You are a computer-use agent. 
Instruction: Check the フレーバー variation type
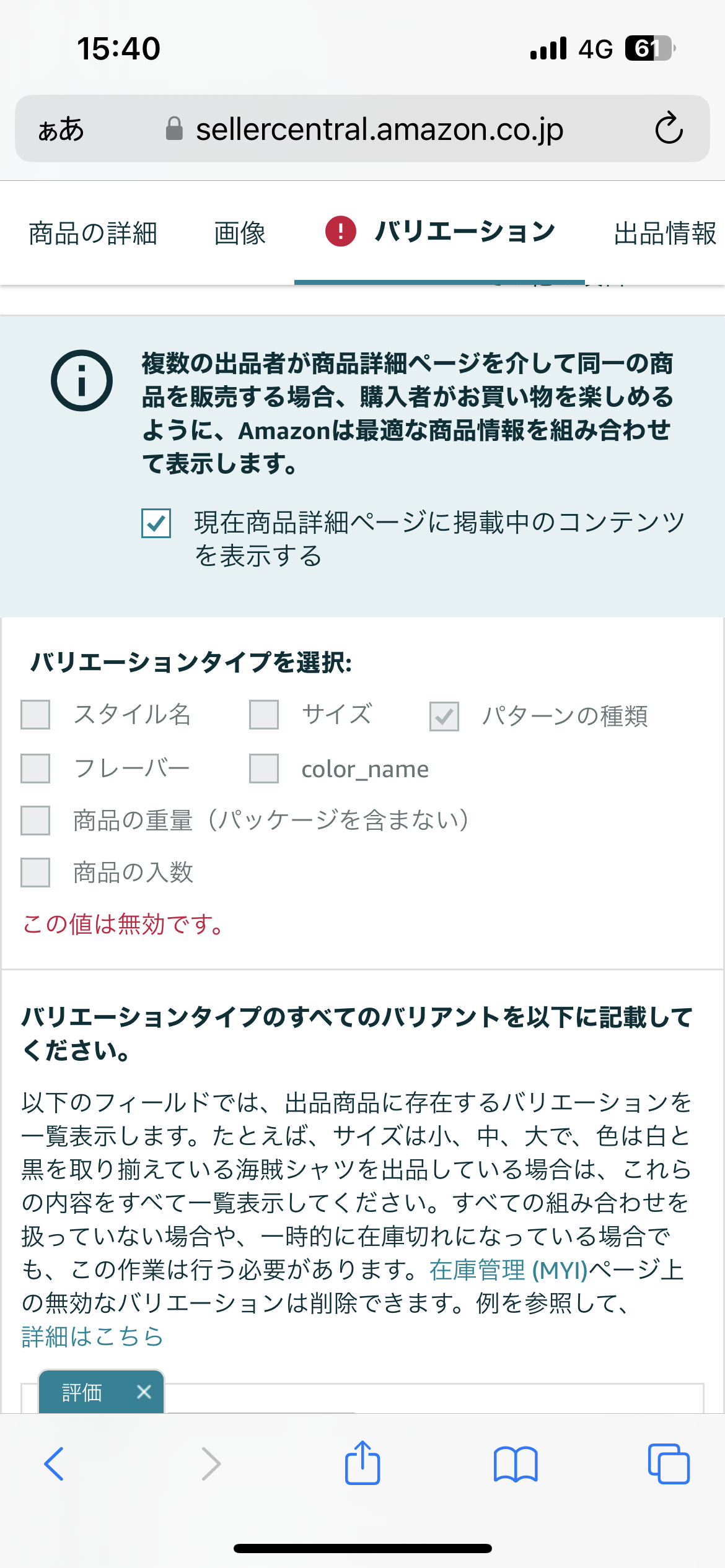(x=35, y=769)
